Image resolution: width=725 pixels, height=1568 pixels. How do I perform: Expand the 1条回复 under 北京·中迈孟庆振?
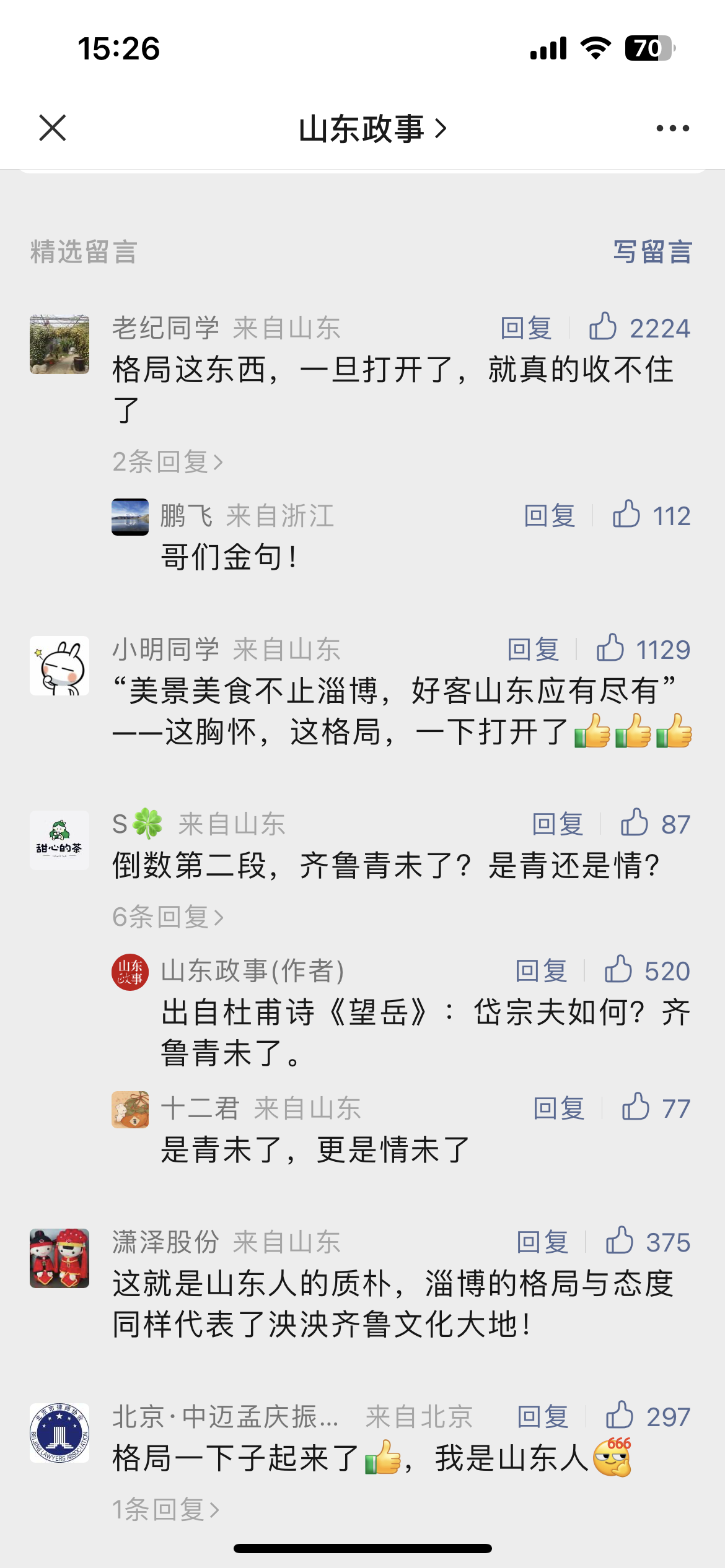pyautogui.click(x=165, y=1510)
